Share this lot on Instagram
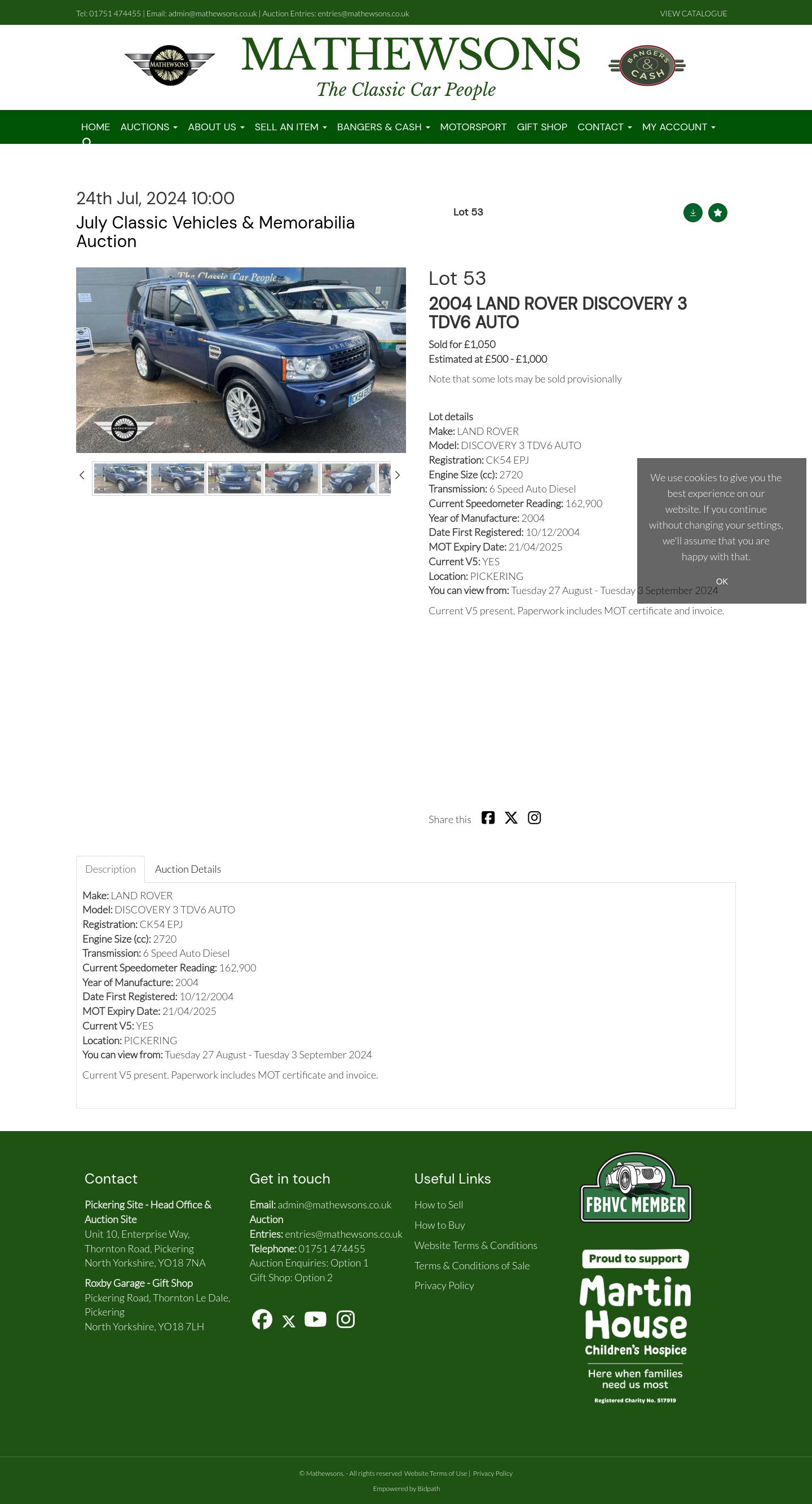 (x=534, y=817)
